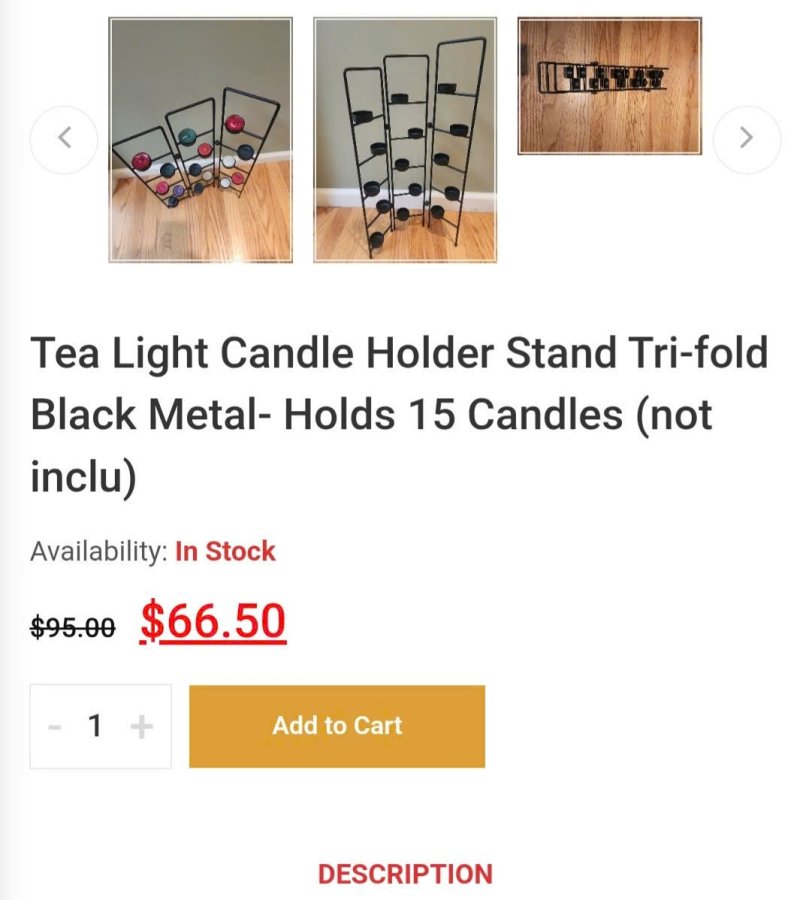Open the Description tab
The width and height of the screenshot is (788, 900).
[x=405, y=873]
